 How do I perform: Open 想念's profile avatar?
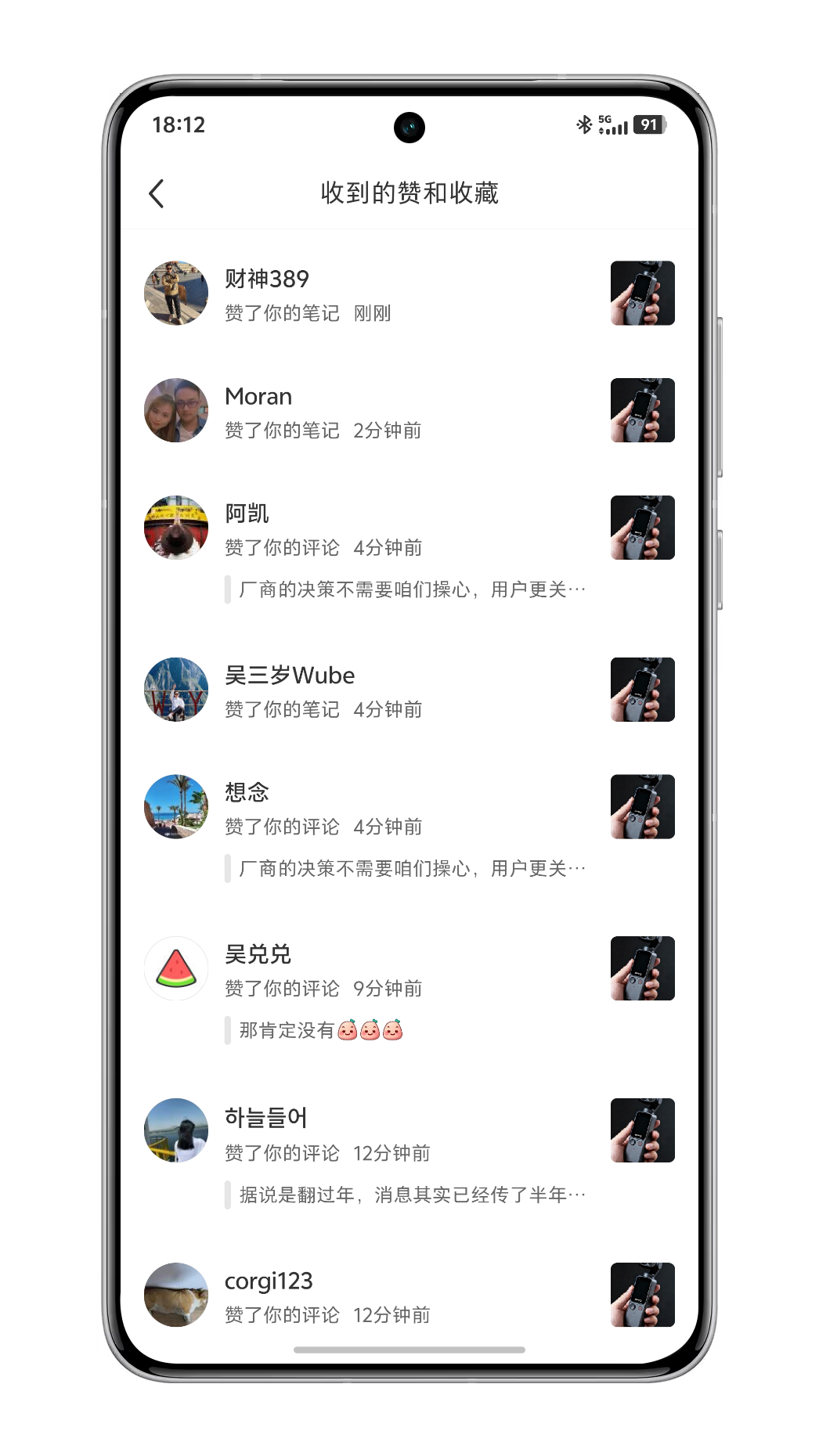tap(175, 806)
